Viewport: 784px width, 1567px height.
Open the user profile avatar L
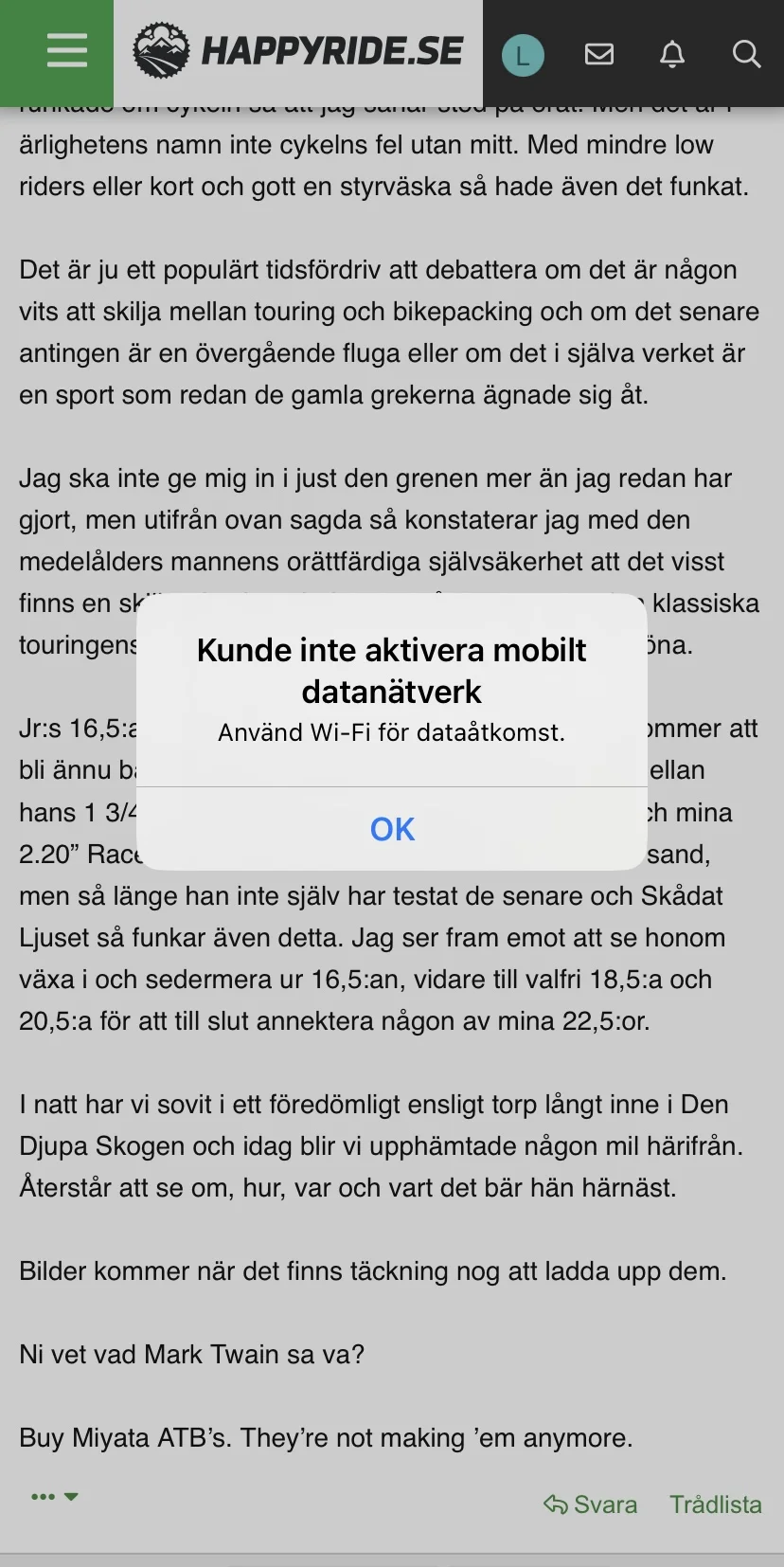click(x=523, y=55)
